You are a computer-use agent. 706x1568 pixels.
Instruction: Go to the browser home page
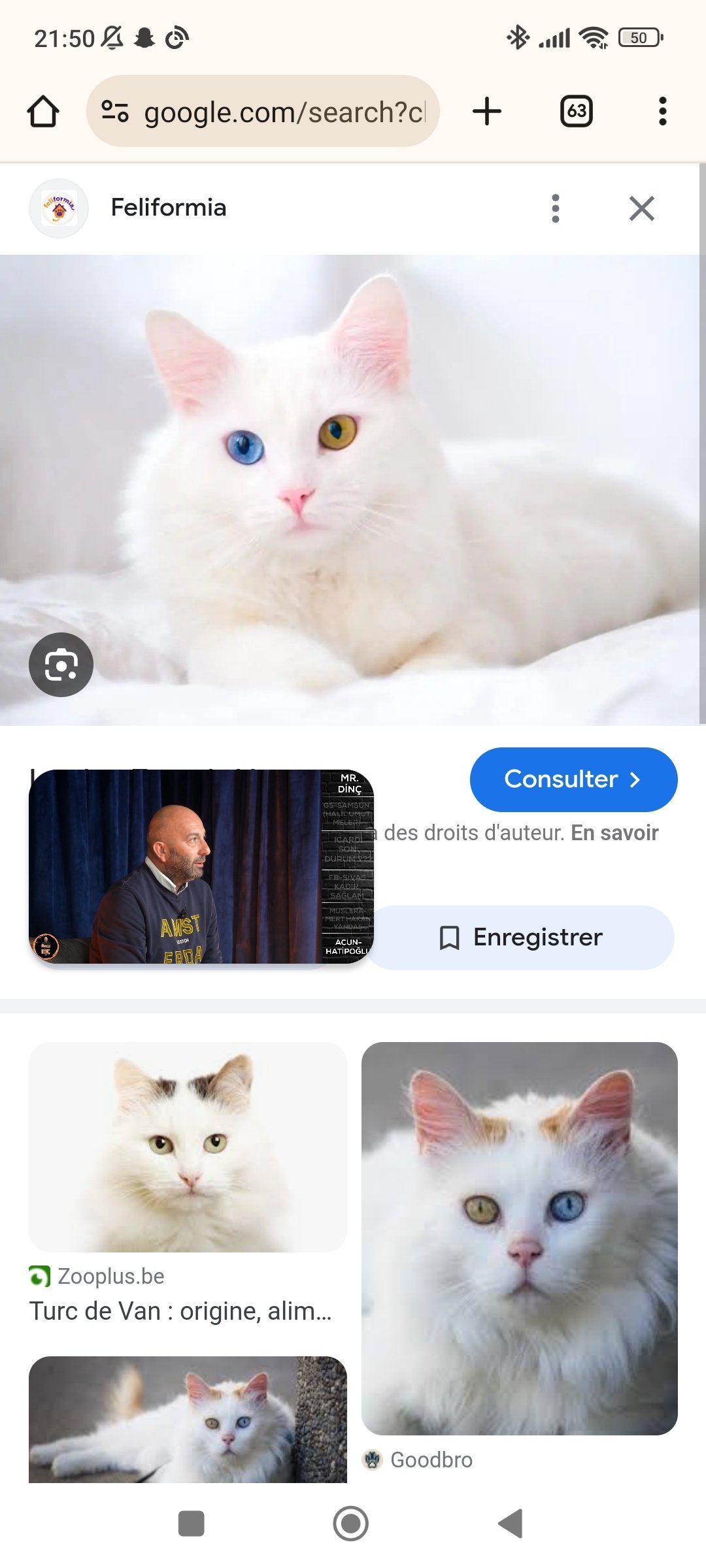43,111
